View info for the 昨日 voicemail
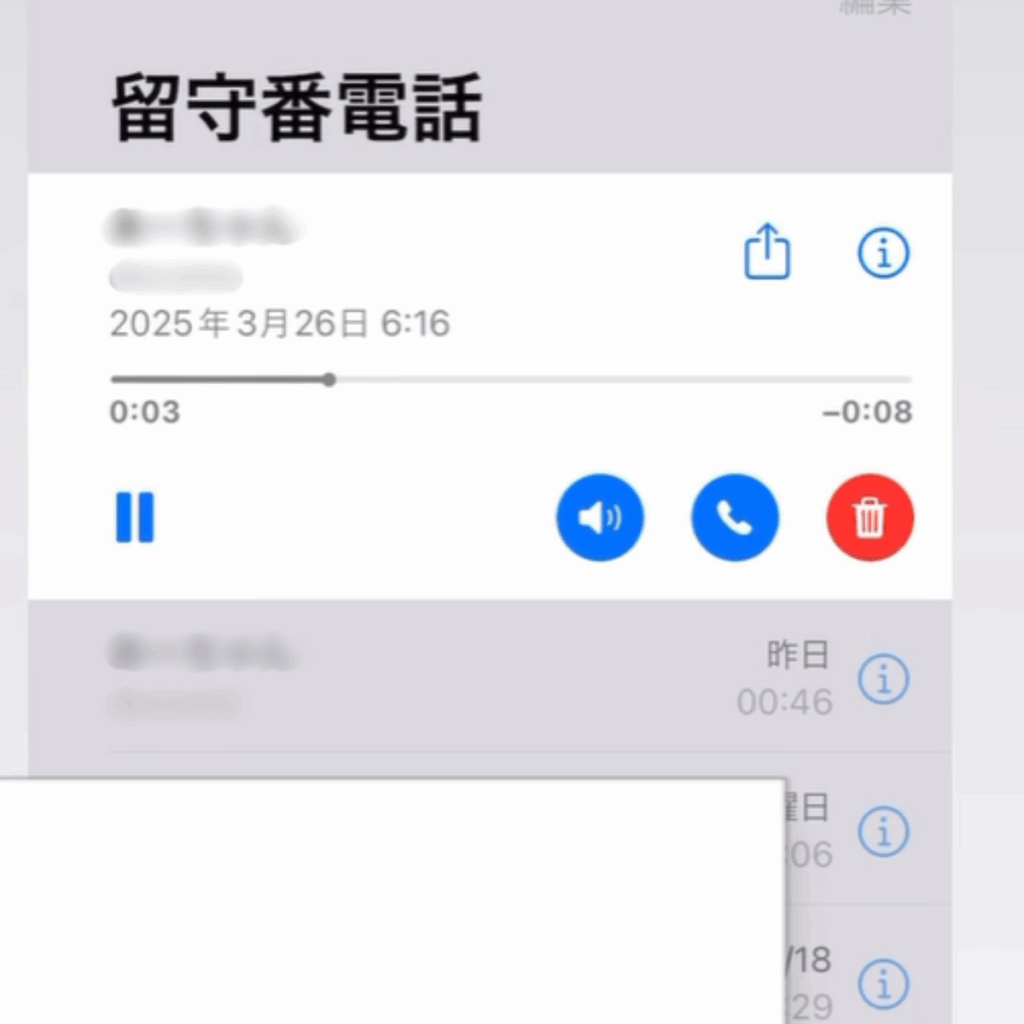1024x1024 pixels. [x=884, y=680]
